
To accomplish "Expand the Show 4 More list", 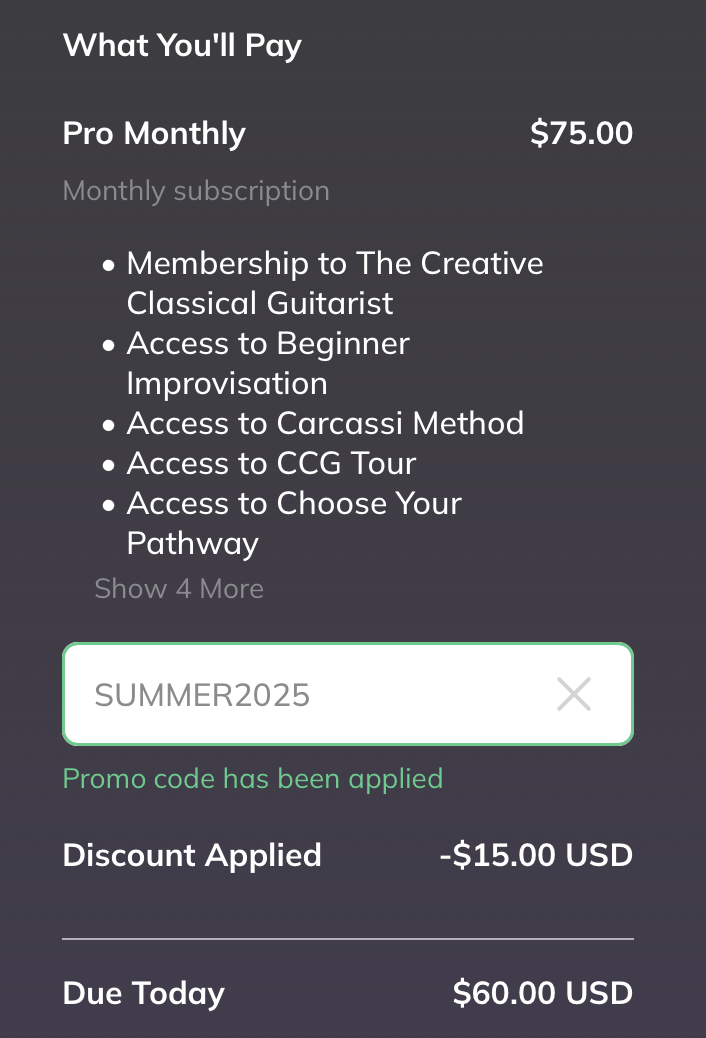I will pyautogui.click(x=179, y=588).
